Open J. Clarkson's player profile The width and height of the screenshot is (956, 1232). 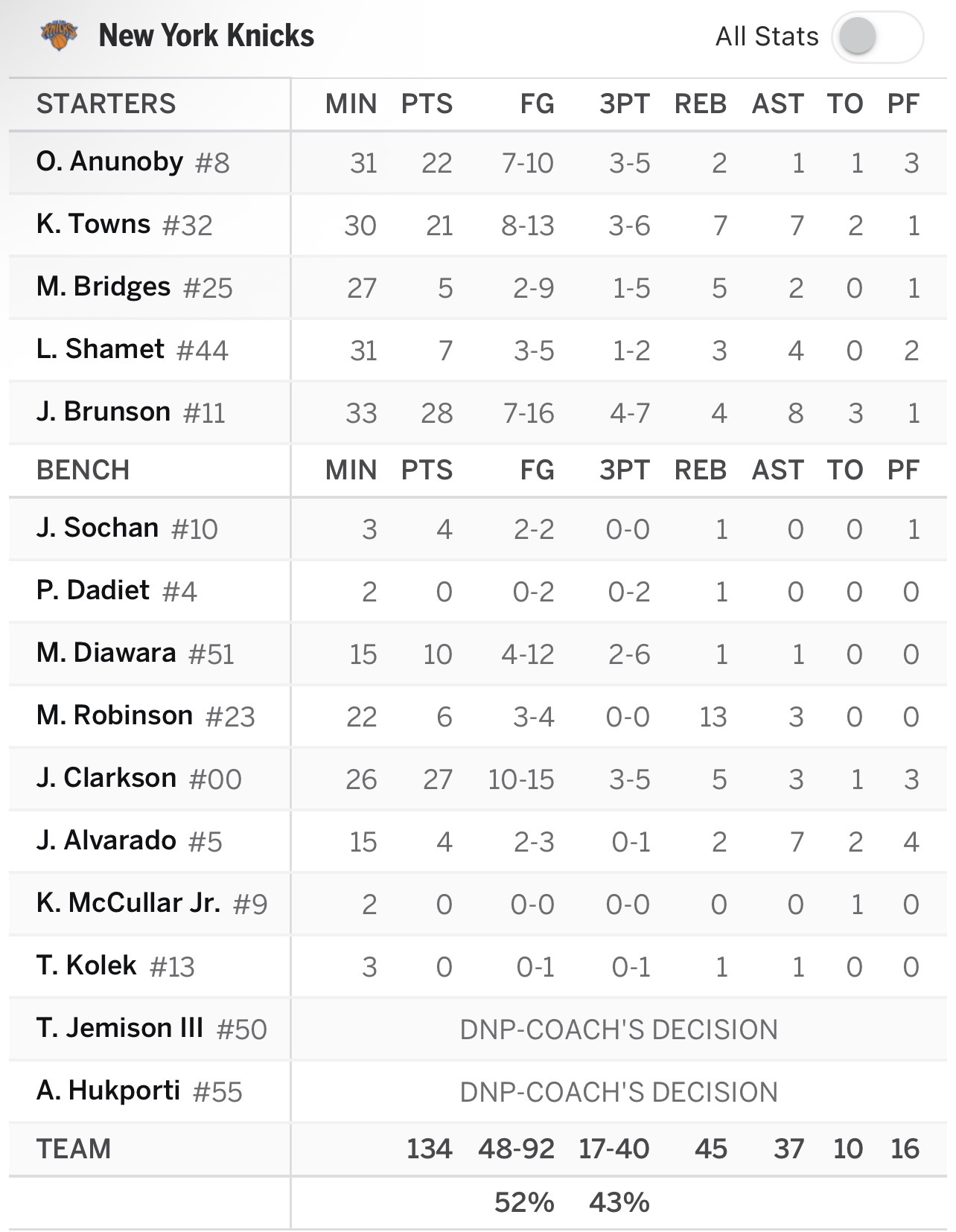(x=106, y=778)
